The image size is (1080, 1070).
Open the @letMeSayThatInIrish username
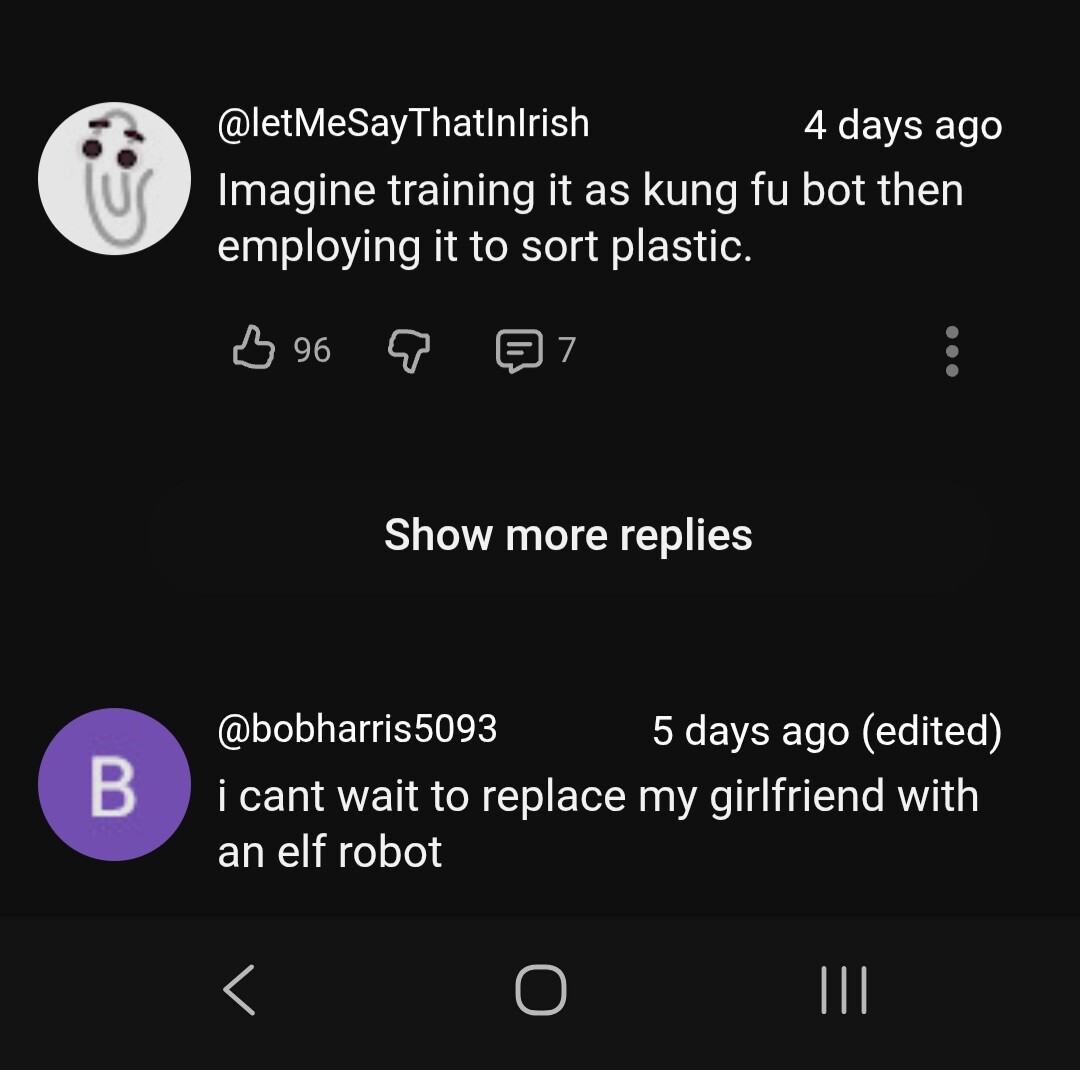coord(403,124)
